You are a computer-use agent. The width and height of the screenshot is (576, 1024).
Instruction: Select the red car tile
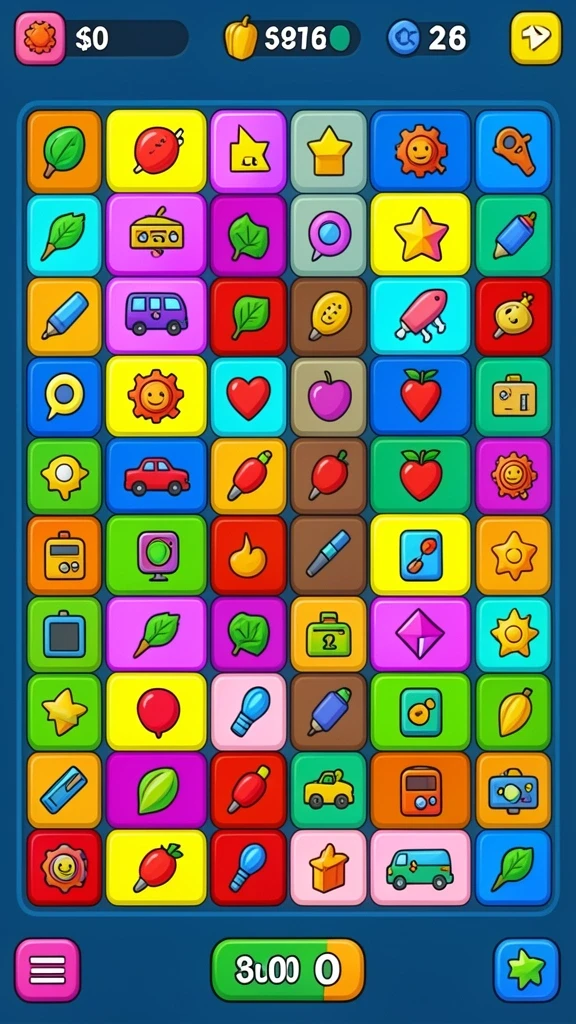(x=156, y=476)
